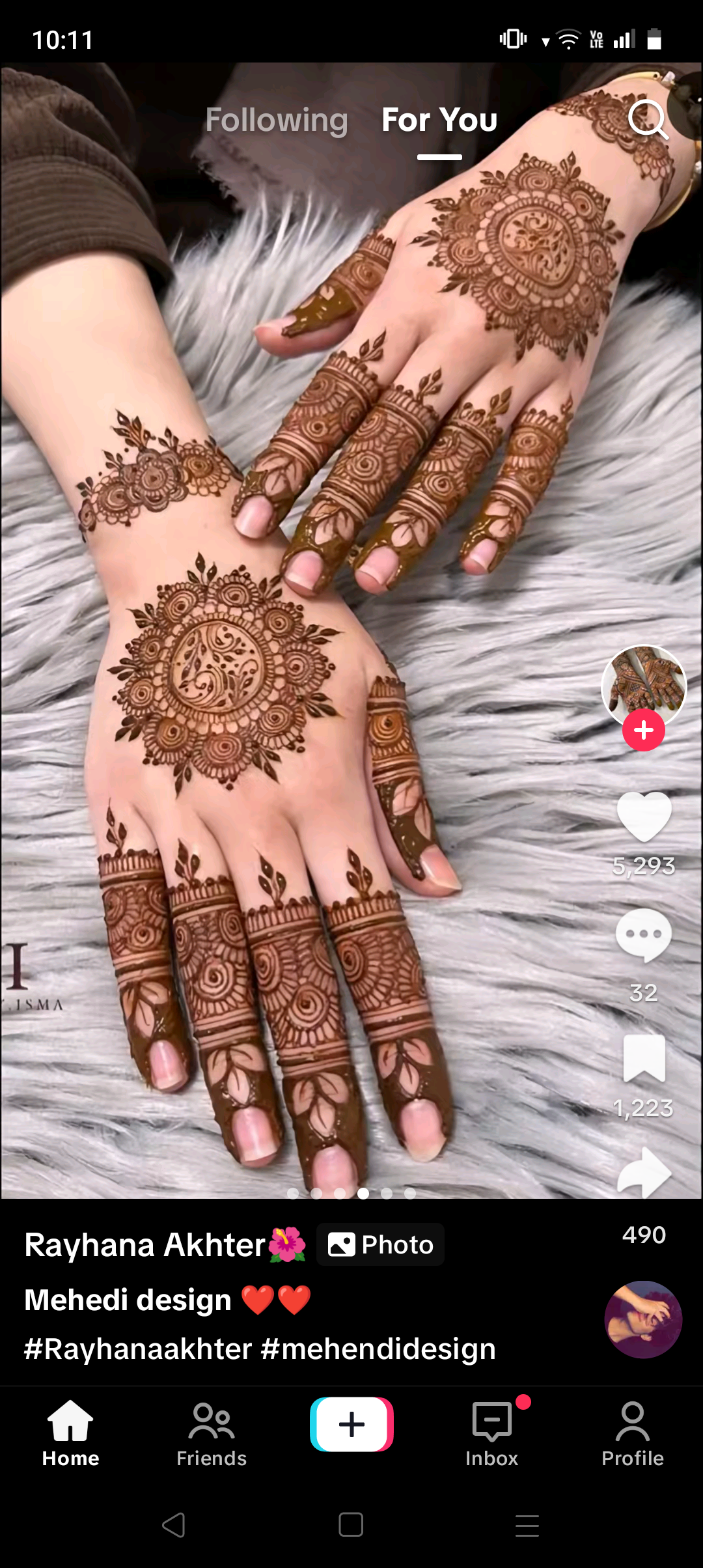Tap the Photo chip

point(380,1244)
